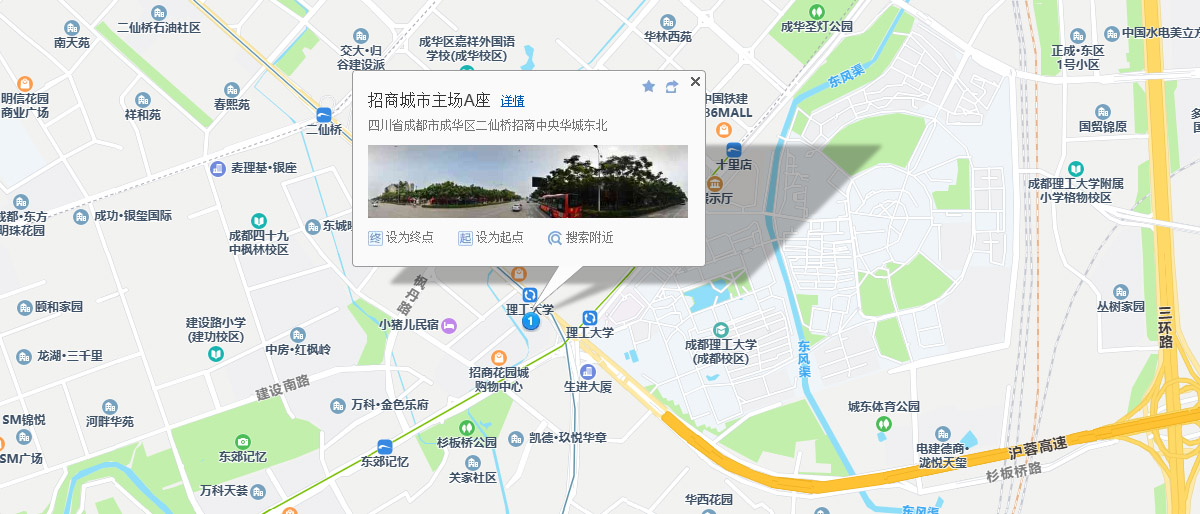Select the 十里店 metro station marker
Viewport: 1200px width, 514px height.
click(x=734, y=149)
